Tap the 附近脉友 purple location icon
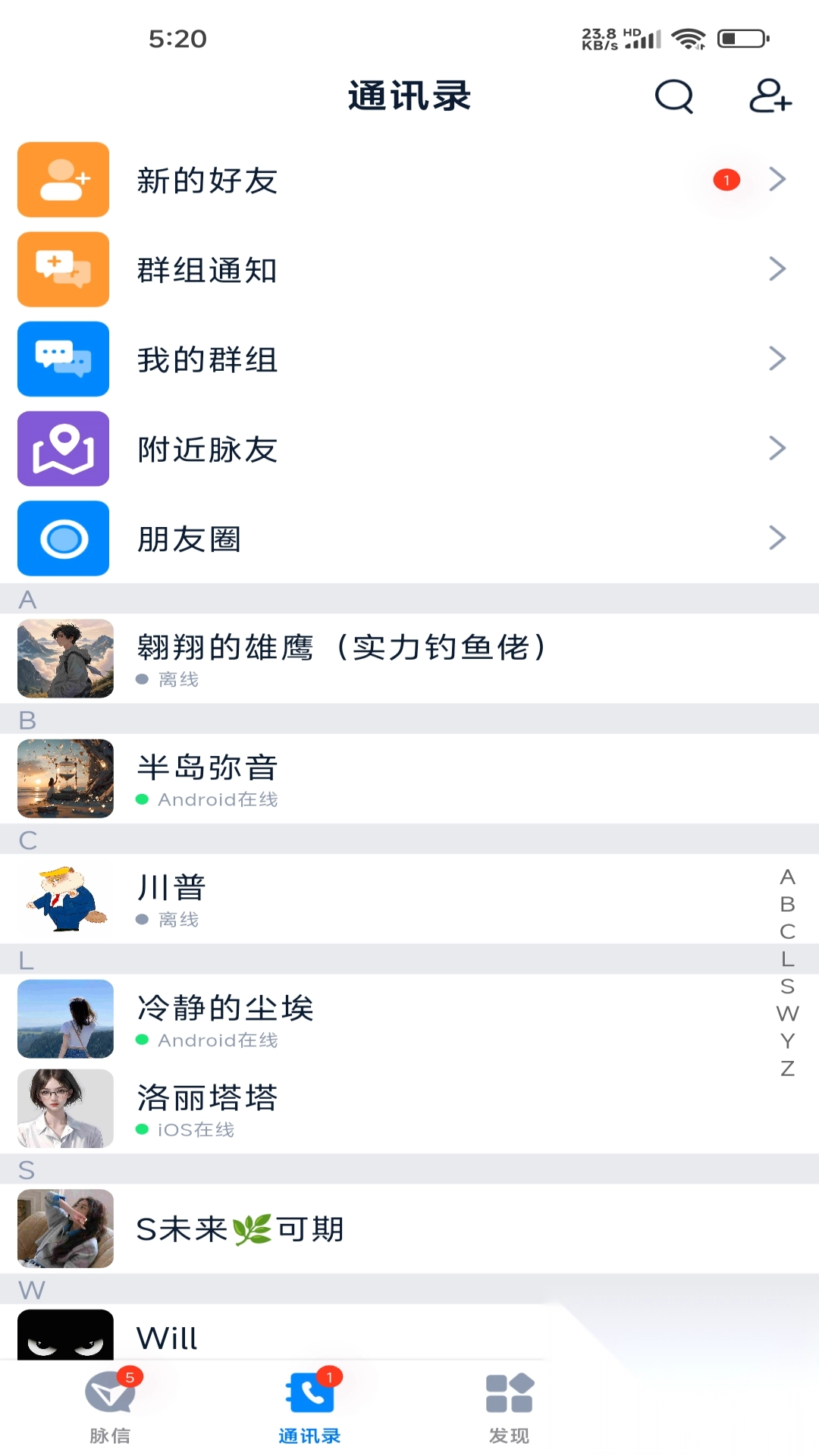This screenshot has width=819, height=1456. pos(63,449)
